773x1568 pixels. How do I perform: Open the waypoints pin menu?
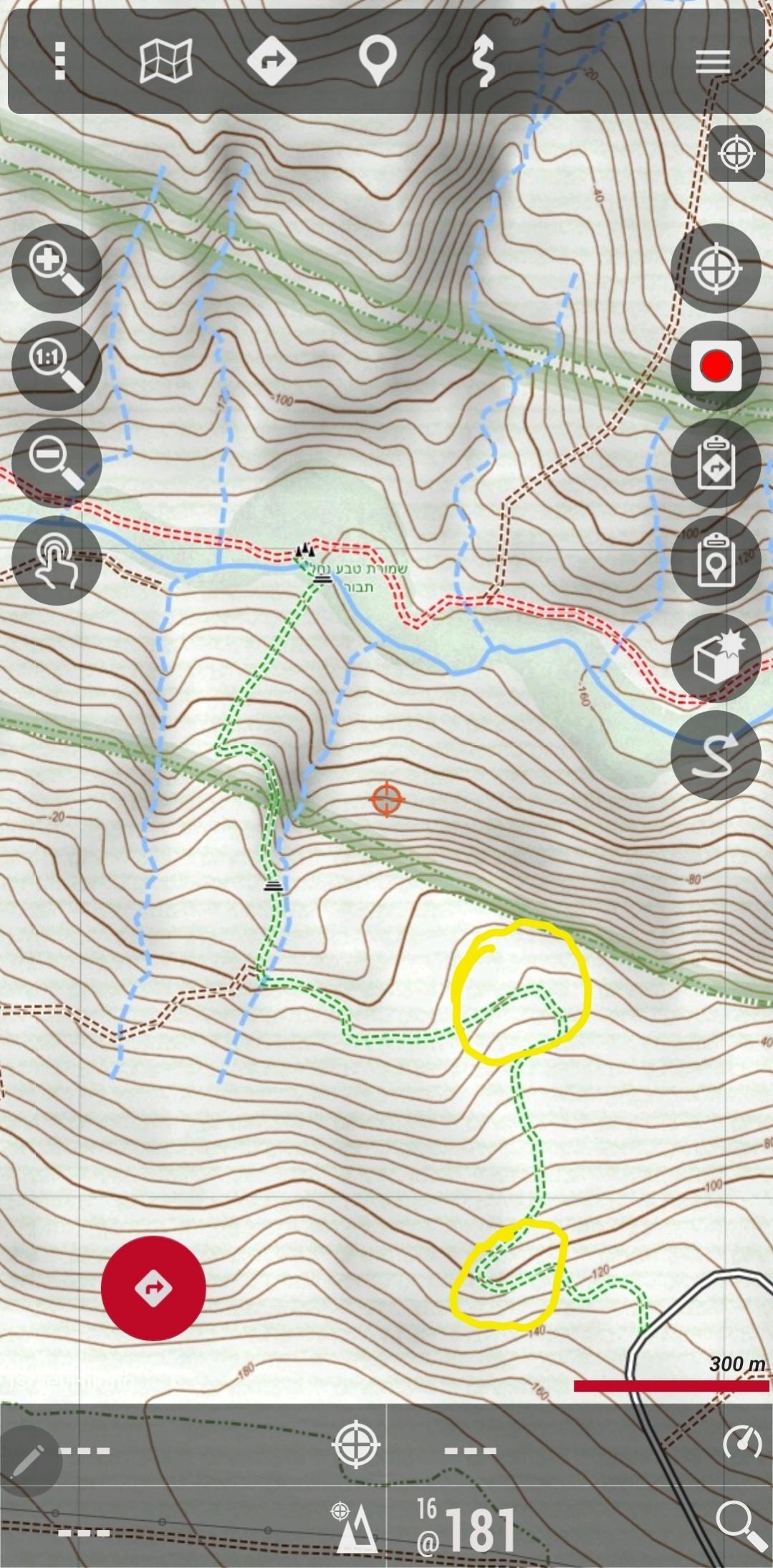(378, 61)
